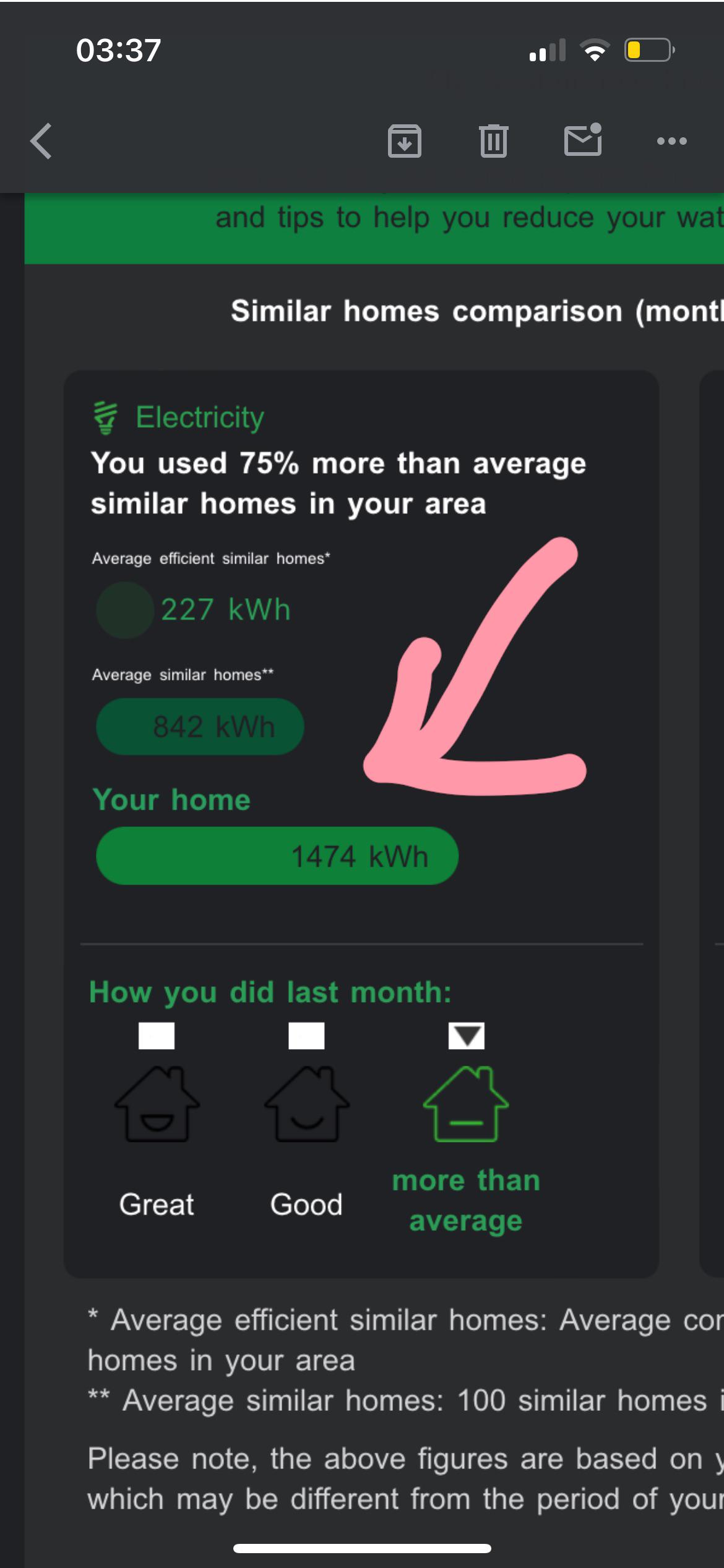Check the box above the Good house

tap(306, 1036)
